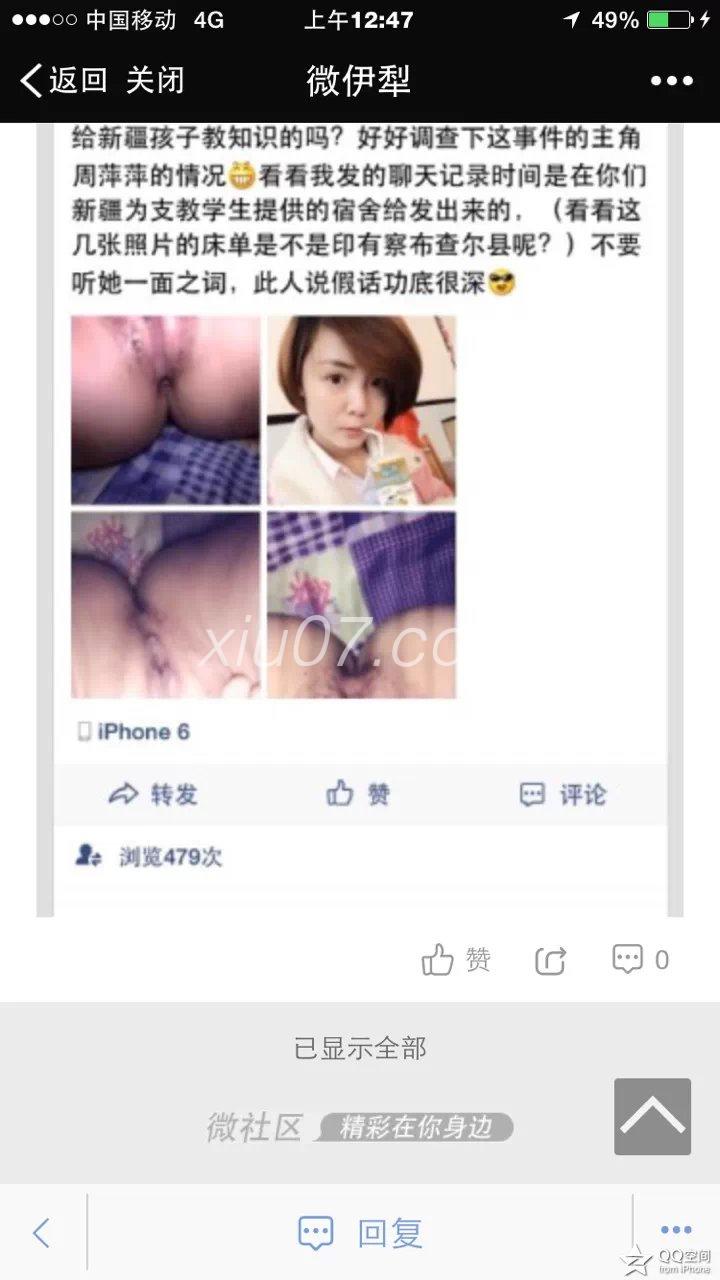The height and width of the screenshot is (1280, 720).
Task: Open the bottom toolbar more options dots
Action: tap(675, 1229)
